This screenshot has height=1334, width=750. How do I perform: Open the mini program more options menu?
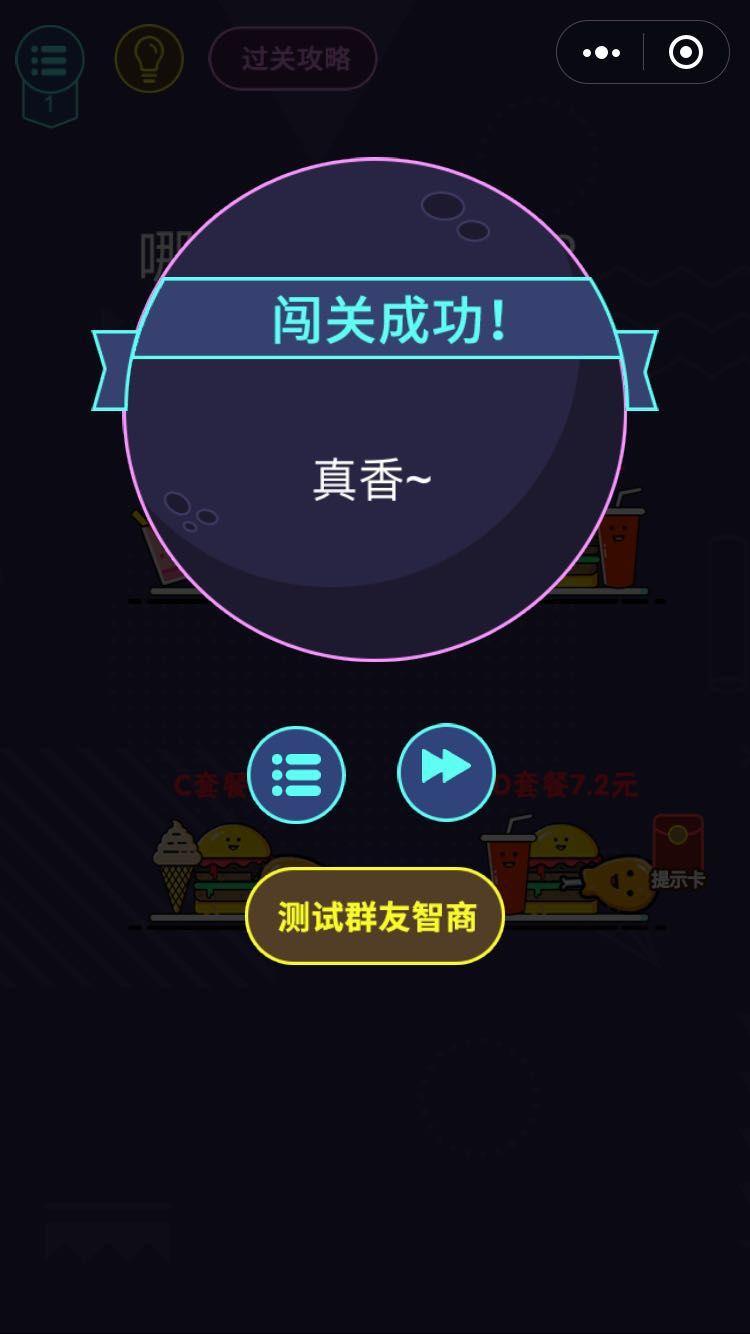[601, 52]
